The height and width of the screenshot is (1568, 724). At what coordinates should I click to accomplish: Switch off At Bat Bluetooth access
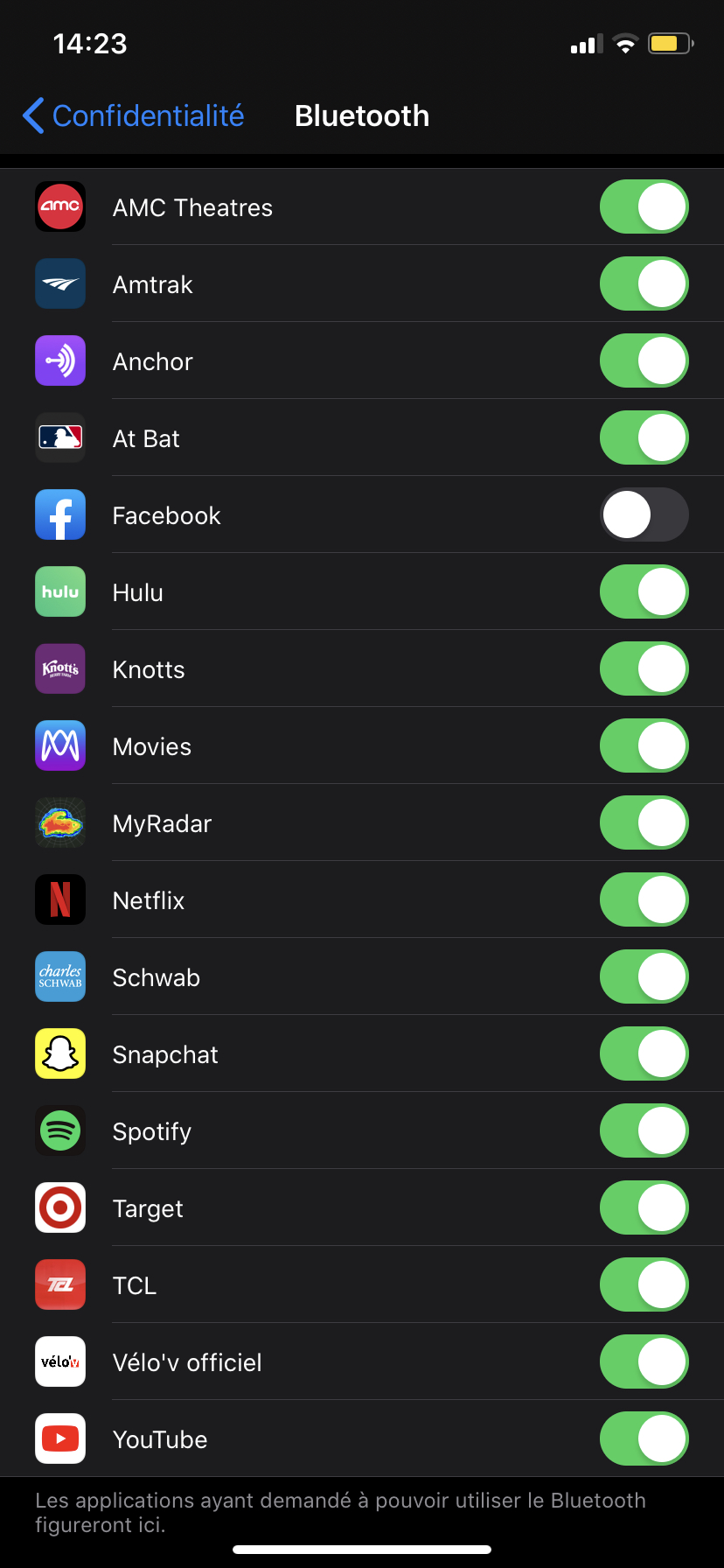coord(644,438)
